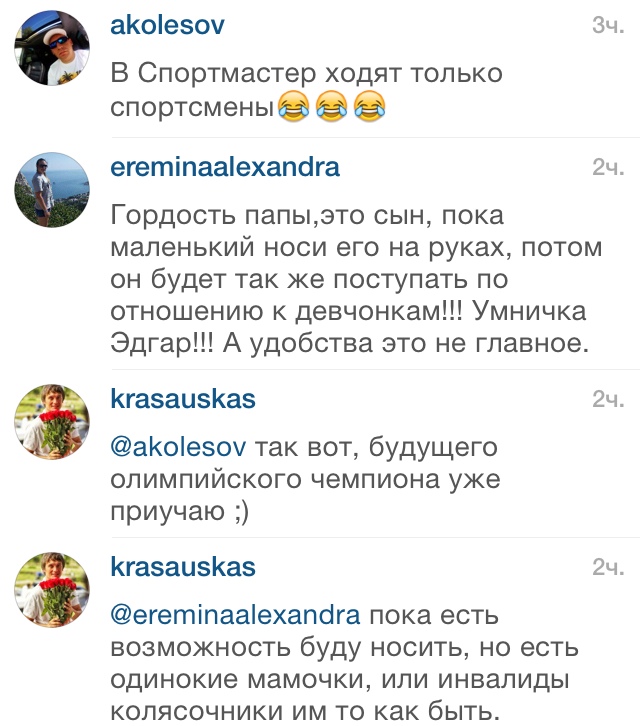Open ereminaalexandra's profile from the username
Screen dimensions: 640x726
pos(225,167)
